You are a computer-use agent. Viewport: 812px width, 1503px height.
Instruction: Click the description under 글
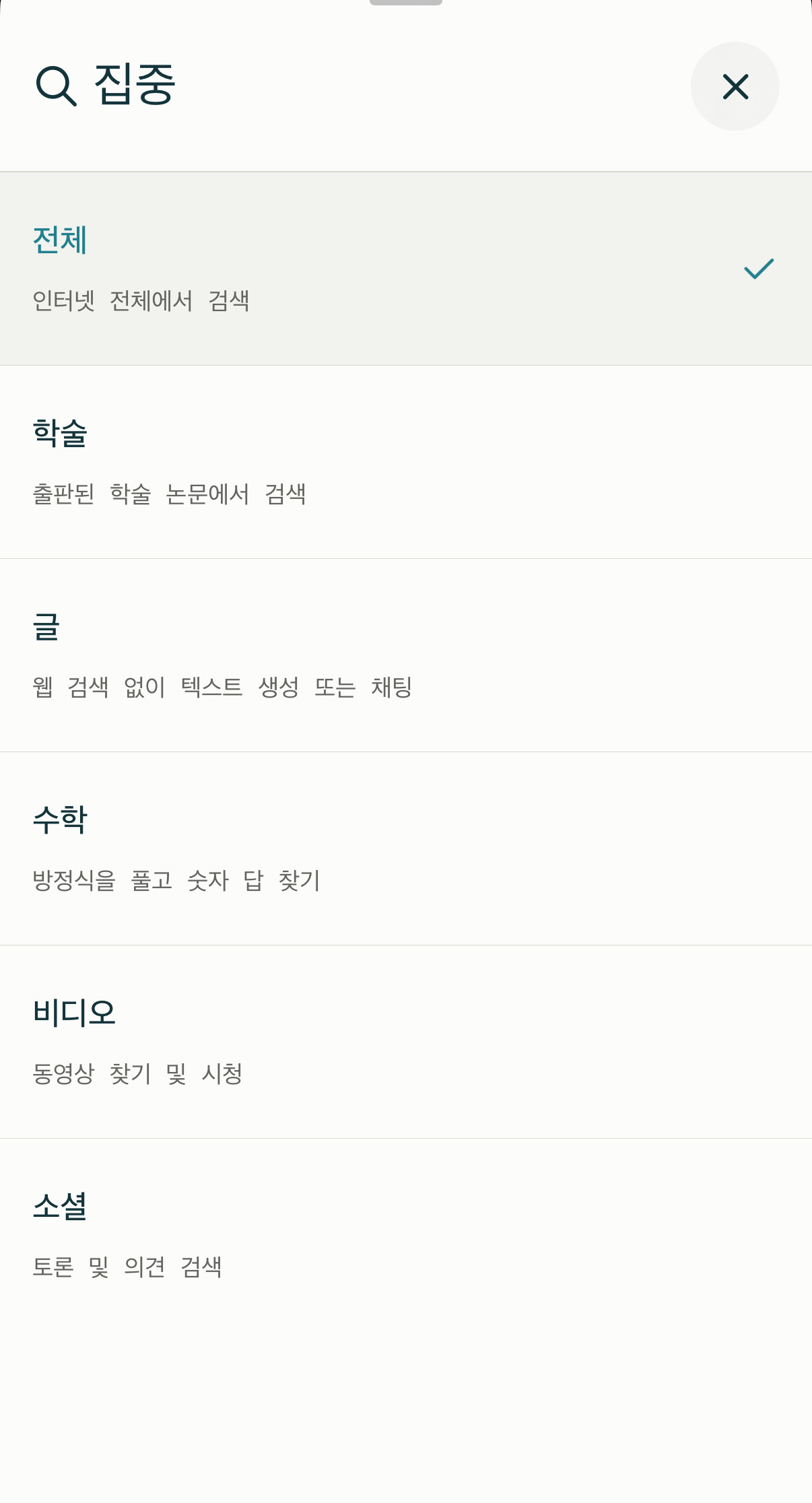tap(224, 688)
